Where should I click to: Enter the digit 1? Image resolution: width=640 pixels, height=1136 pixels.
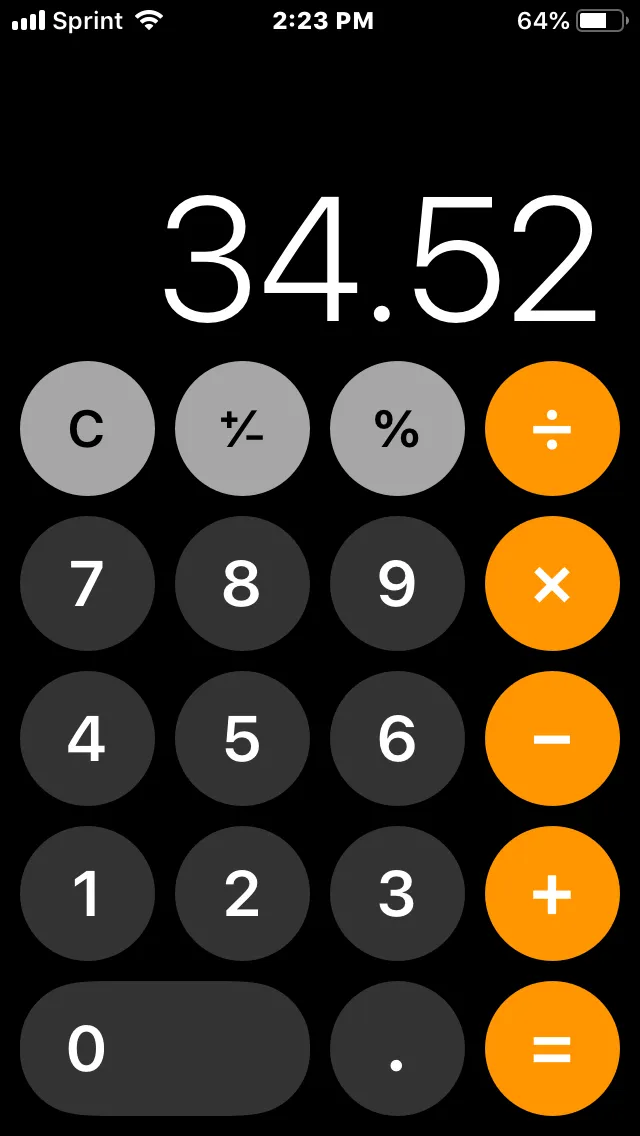point(87,894)
